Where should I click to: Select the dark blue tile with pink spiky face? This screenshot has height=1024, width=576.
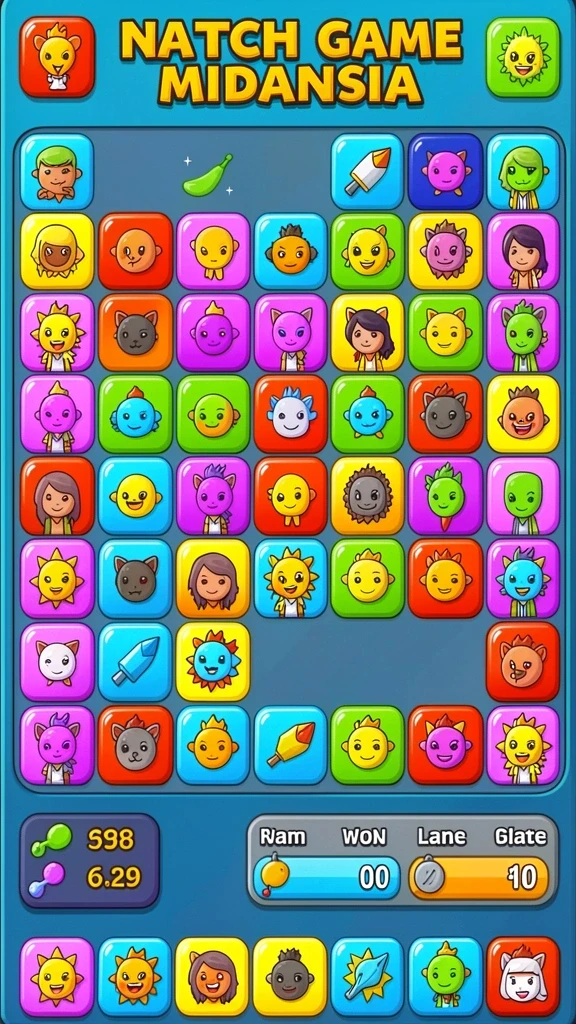445,172
